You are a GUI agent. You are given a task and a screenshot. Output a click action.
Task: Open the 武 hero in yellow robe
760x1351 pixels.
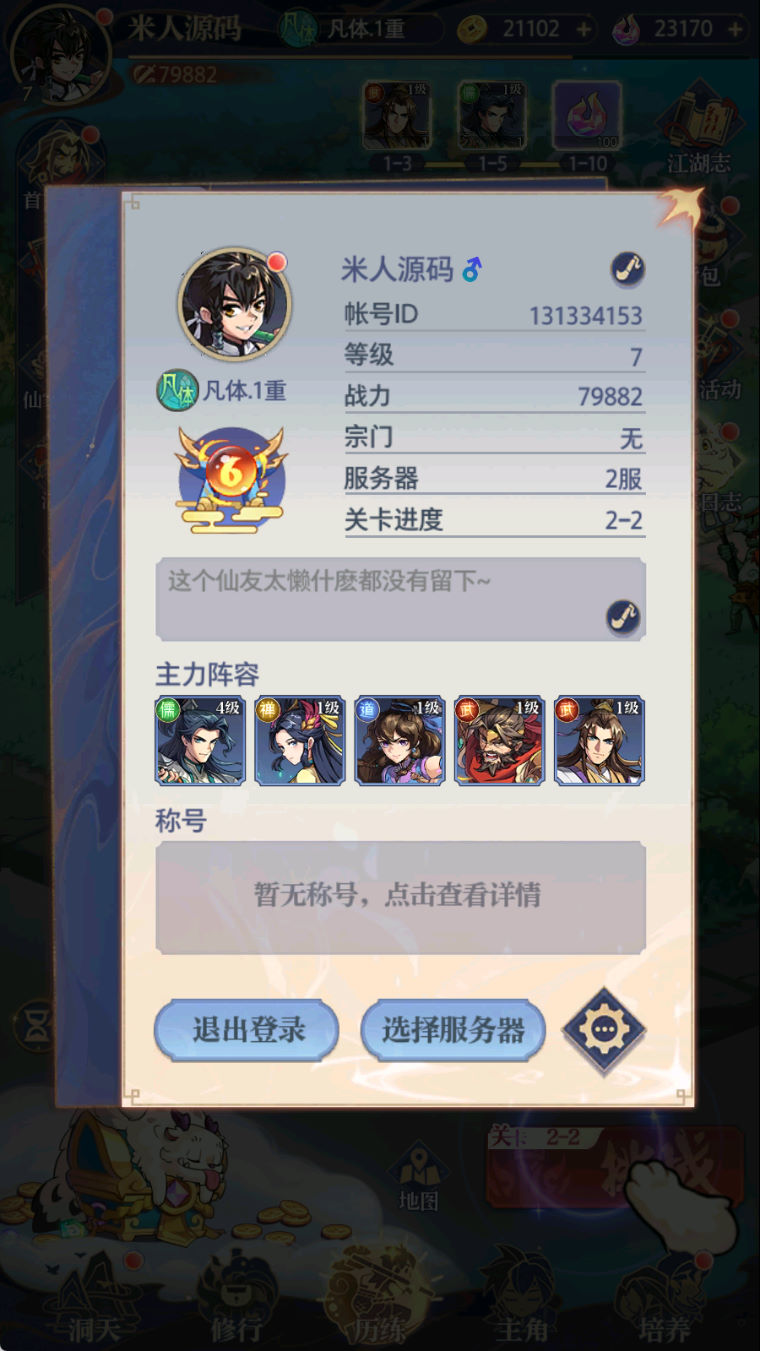[600, 741]
